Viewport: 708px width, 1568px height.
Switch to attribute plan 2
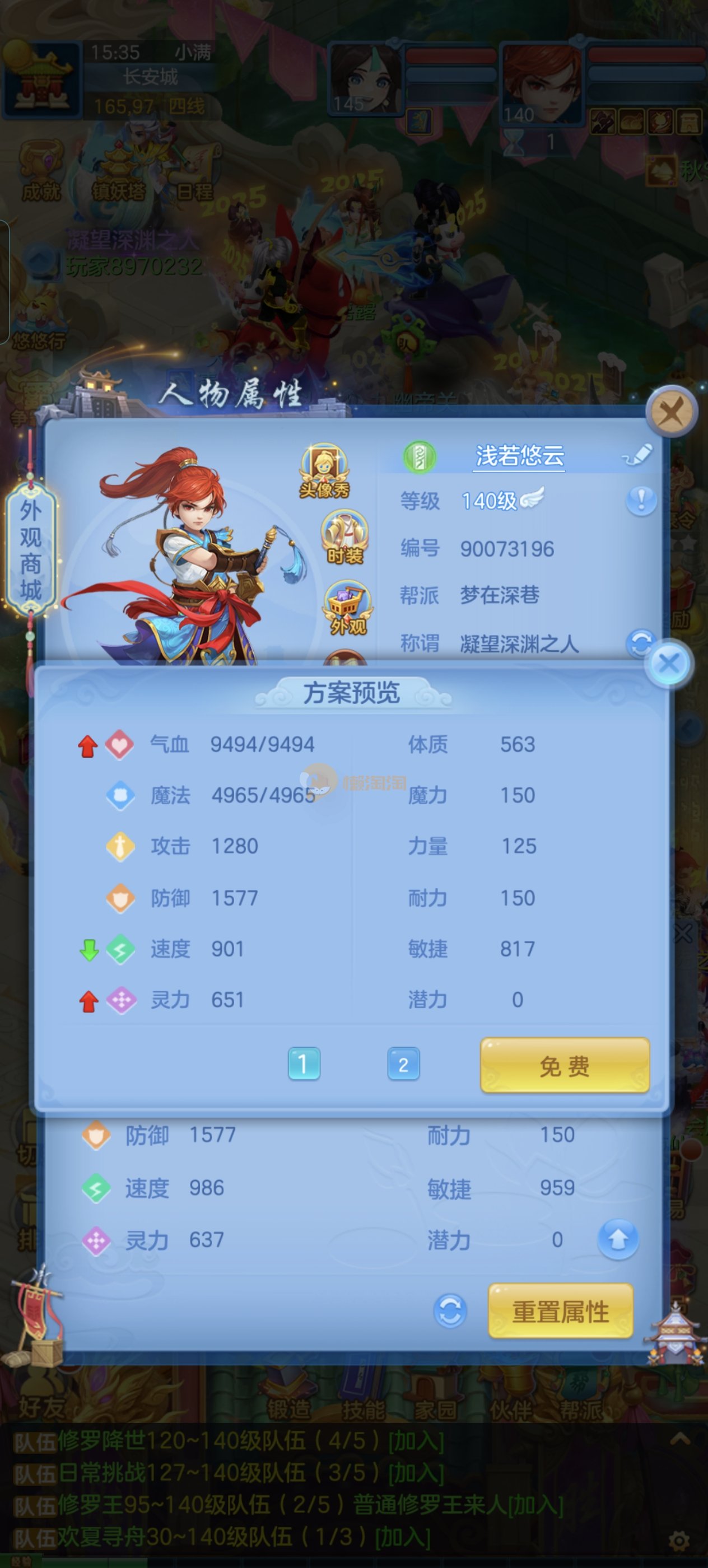pos(403,1064)
